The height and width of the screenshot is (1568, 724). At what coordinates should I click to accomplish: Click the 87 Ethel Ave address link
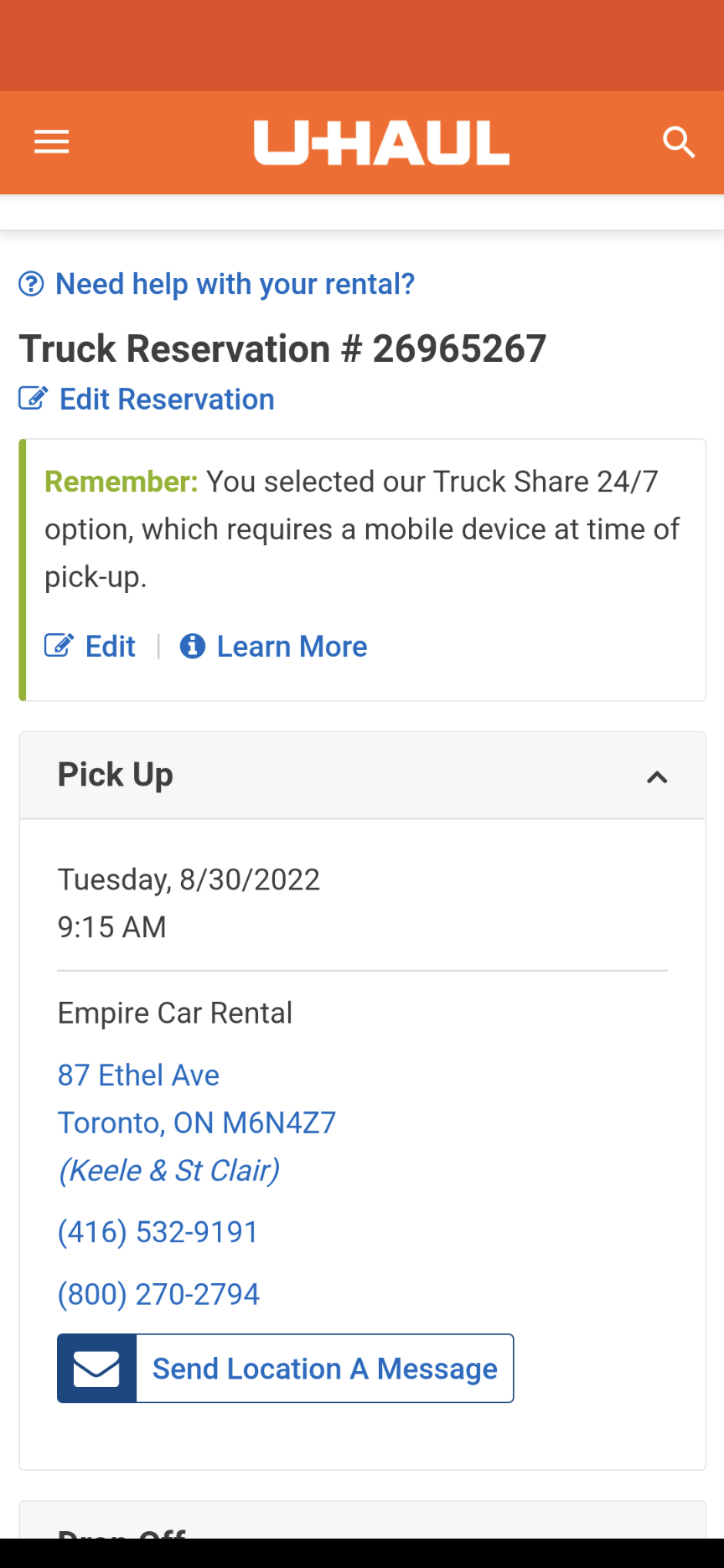[138, 1075]
